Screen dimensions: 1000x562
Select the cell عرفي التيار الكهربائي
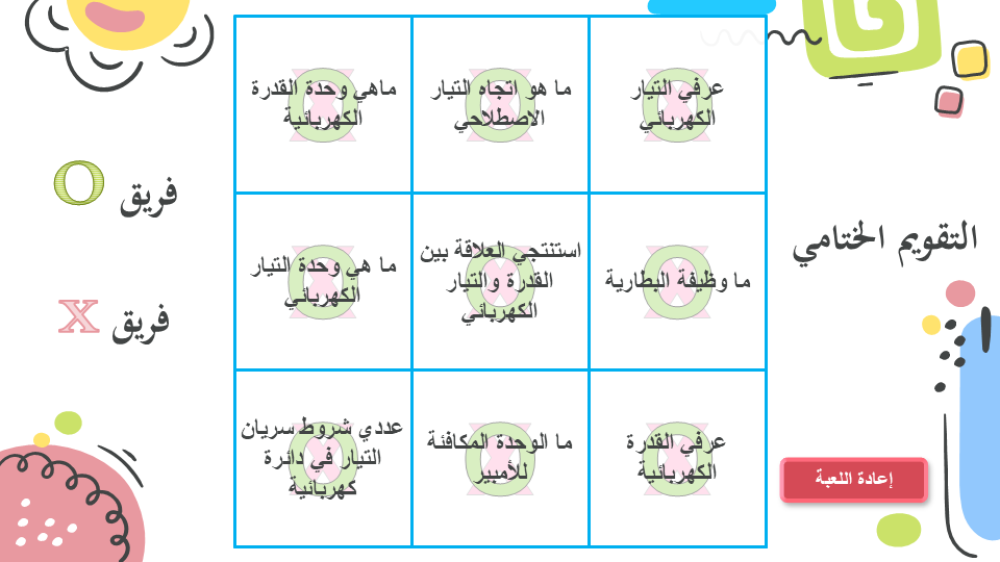click(678, 104)
